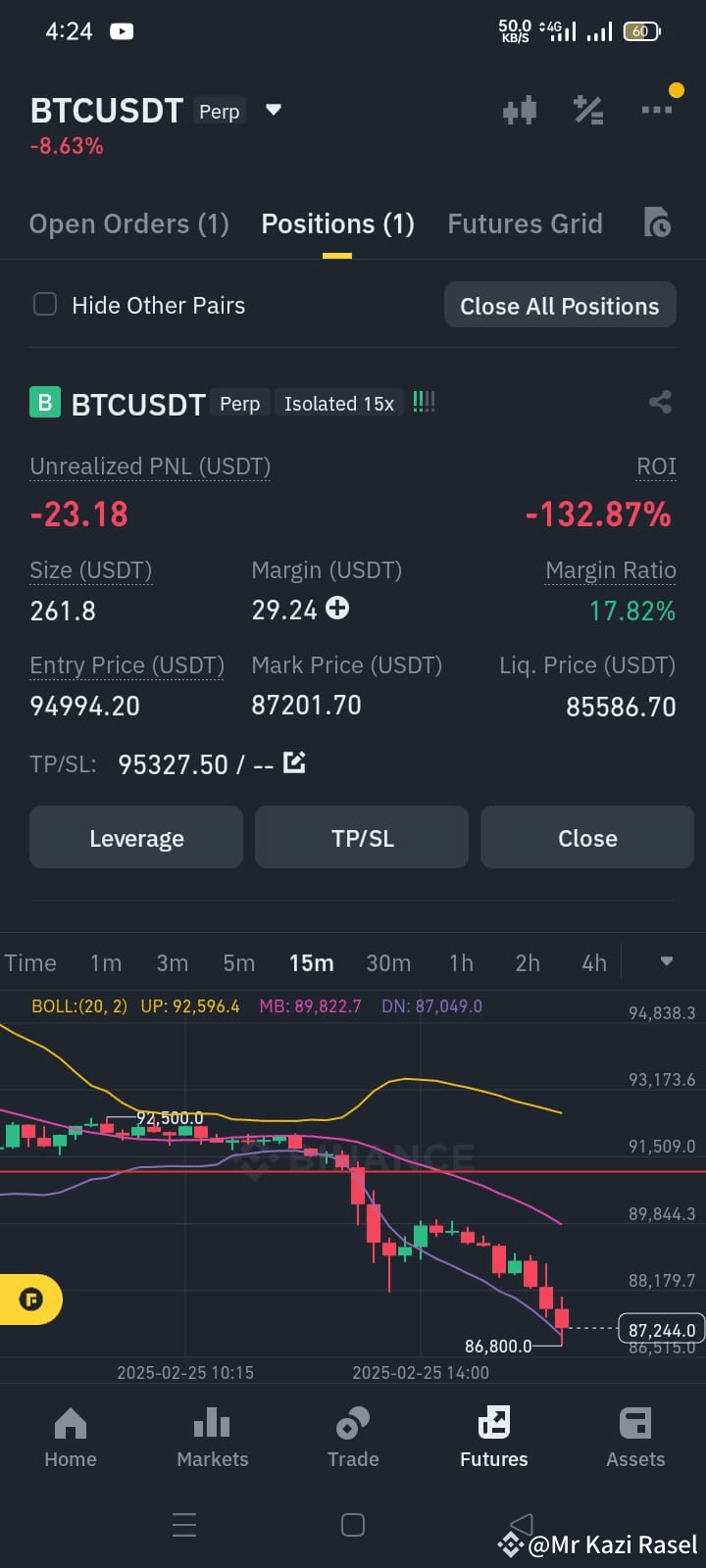Image resolution: width=706 pixels, height=1568 pixels.
Task: Click the add margin plus icon
Action: [x=337, y=609]
